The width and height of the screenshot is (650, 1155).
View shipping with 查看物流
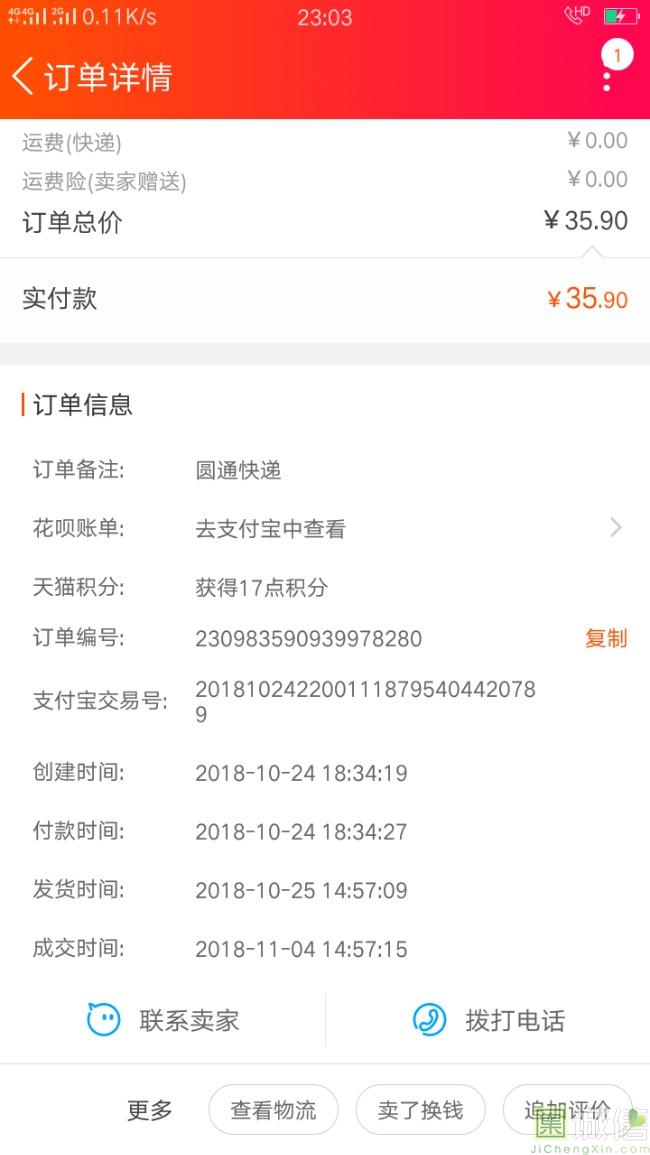273,1109
